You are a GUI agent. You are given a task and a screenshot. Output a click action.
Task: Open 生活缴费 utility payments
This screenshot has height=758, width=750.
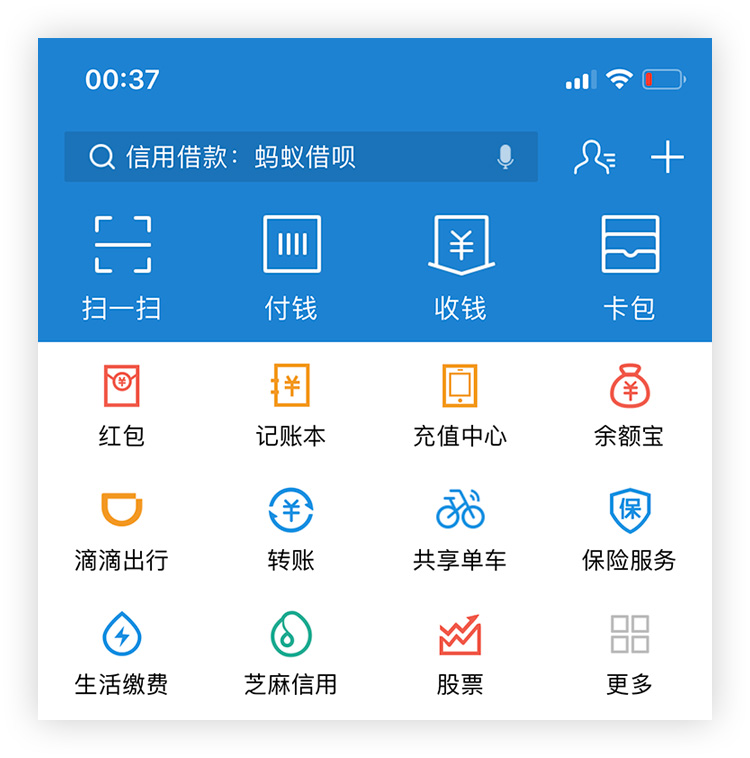click(122, 654)
